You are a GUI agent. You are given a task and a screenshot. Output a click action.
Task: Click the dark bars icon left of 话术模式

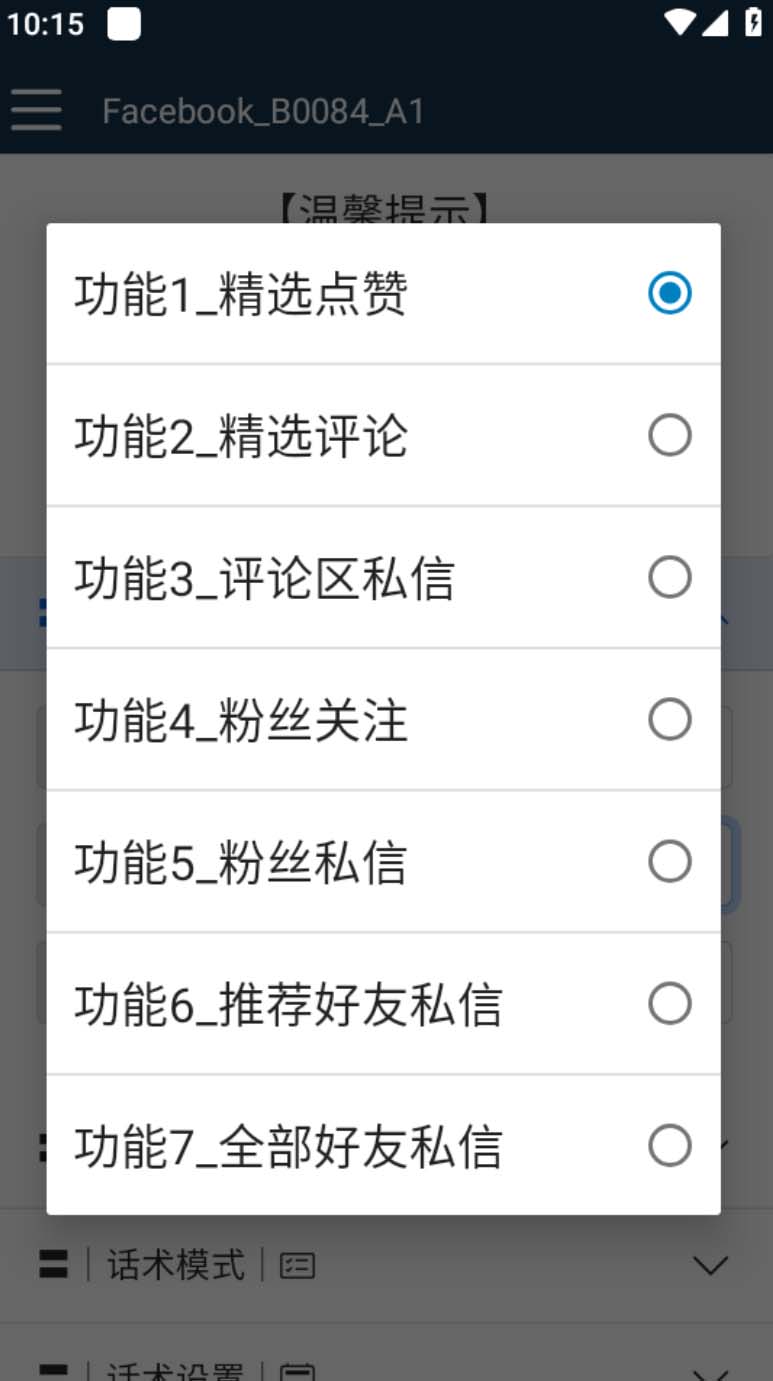(x=52, y=1264)
